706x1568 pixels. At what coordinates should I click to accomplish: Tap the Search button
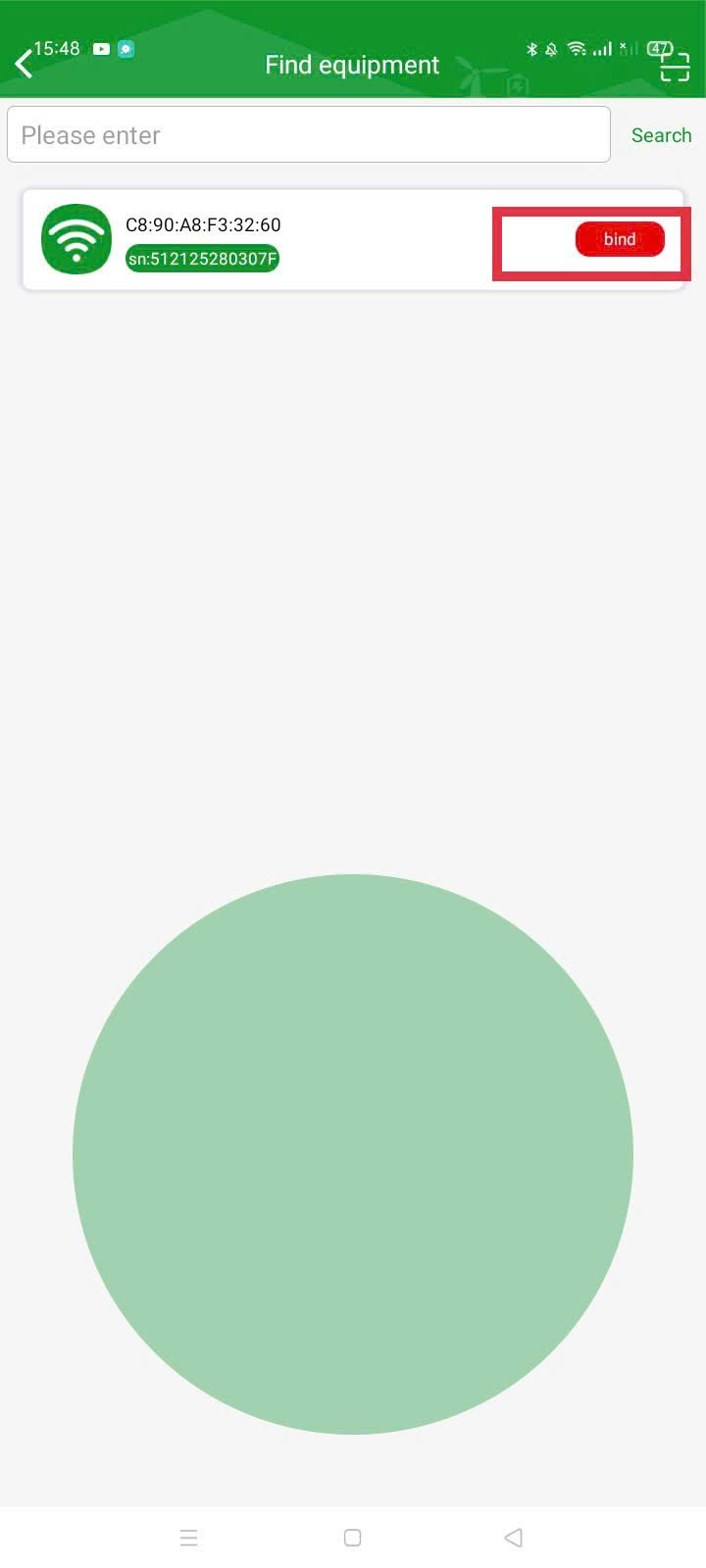coord(661,135)
